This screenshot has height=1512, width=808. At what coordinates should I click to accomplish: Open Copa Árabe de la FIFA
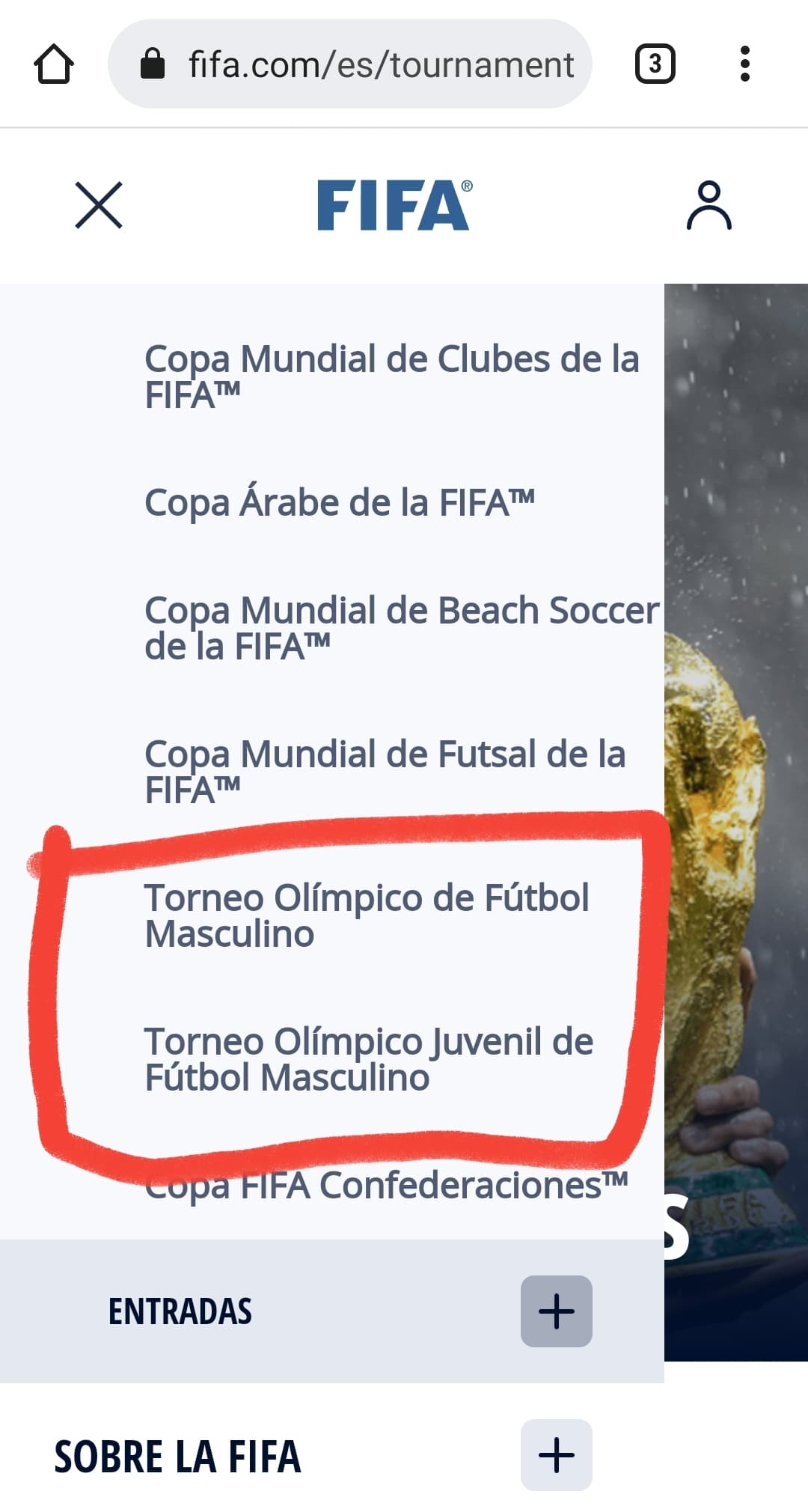pos(340,502)
